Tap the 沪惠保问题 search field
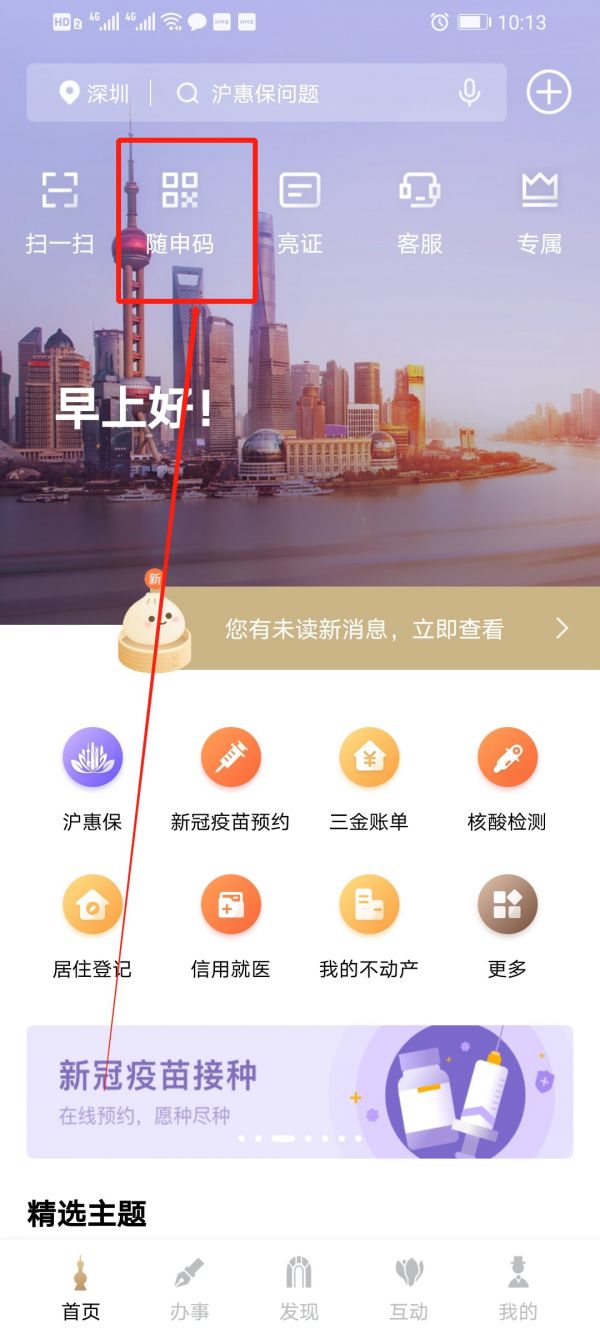Viewport: 600px width, 1333px height. (300, 94)
